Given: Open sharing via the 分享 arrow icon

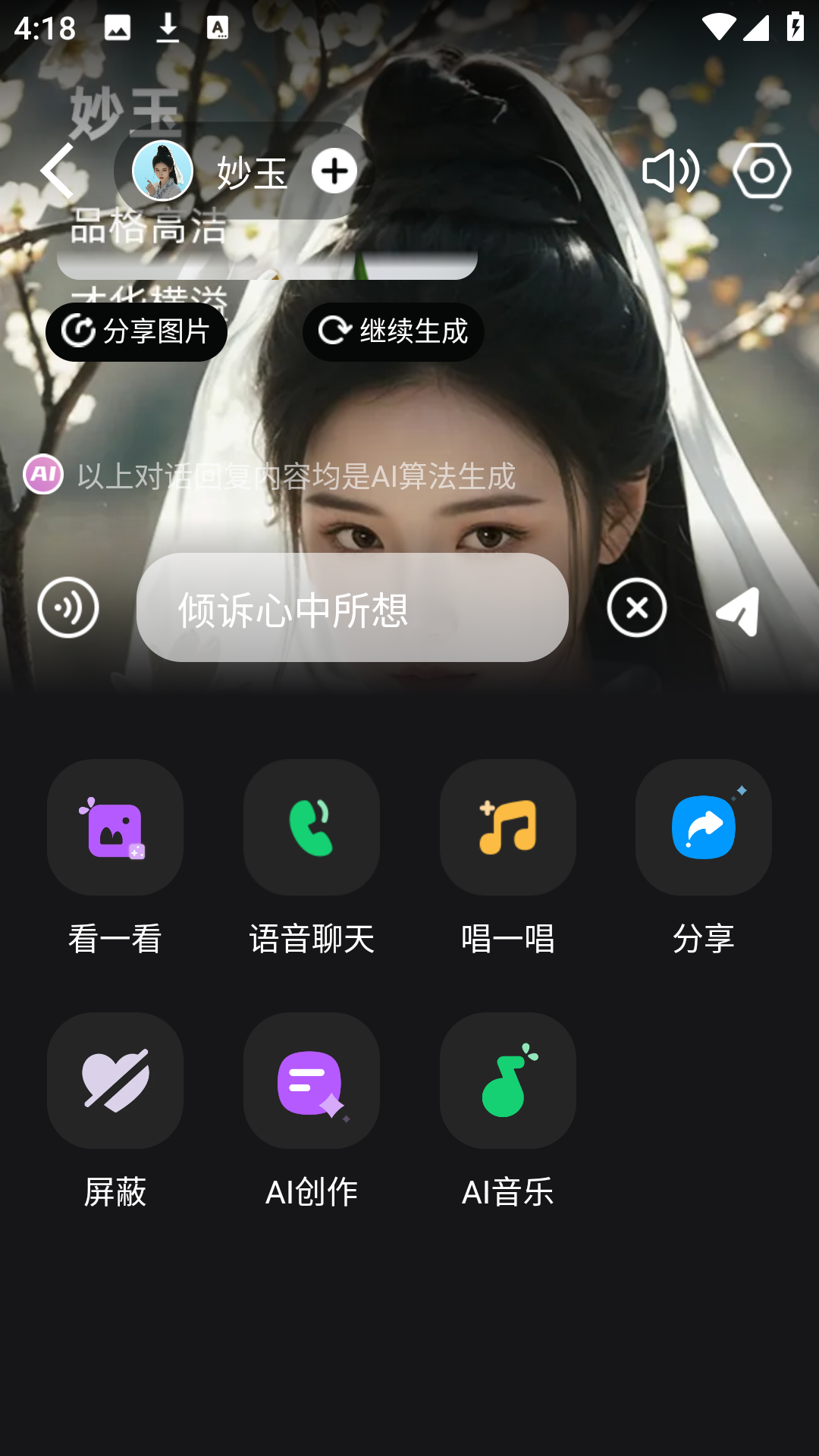Looking at the screenshot, I should 703,827.
